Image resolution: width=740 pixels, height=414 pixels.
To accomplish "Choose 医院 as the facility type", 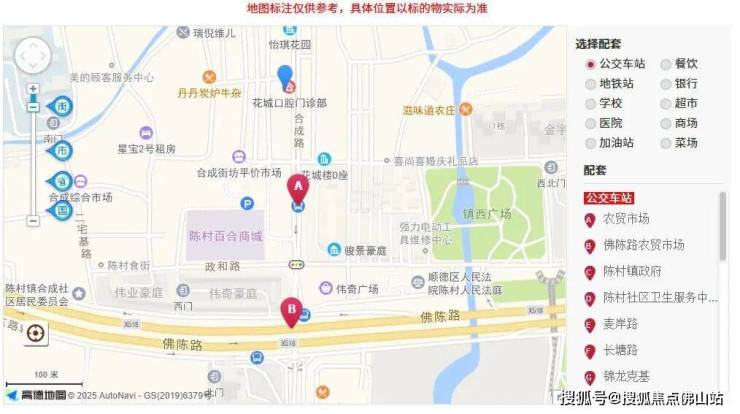I will click(x=590, y=123).
